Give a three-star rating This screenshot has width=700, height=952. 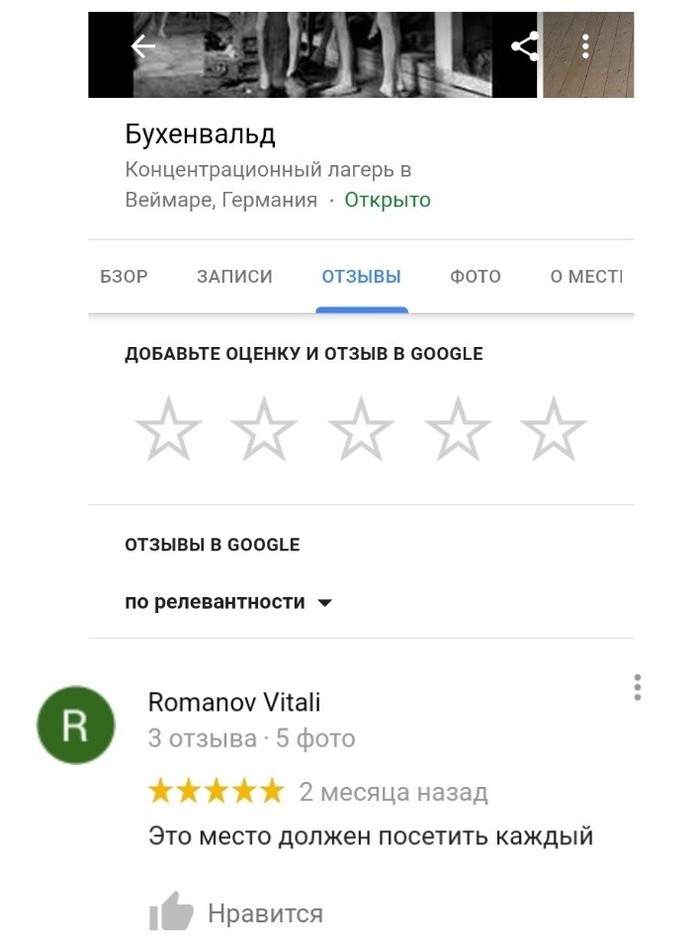(x=361, y=428)
